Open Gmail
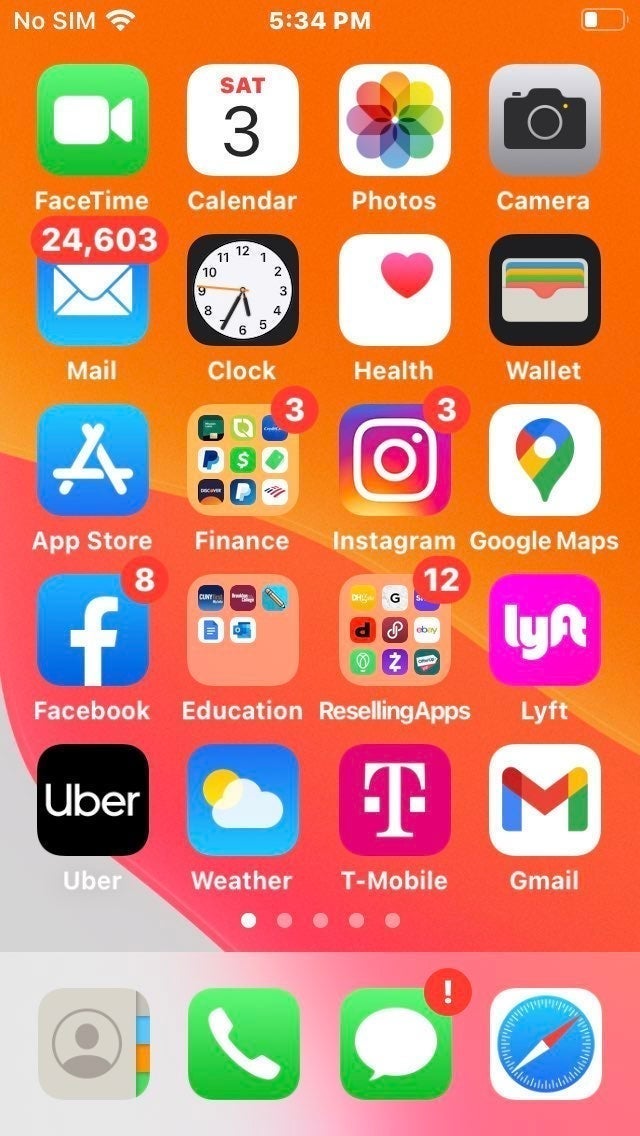This screenshot has height=1136, width=640. point(545,800)
